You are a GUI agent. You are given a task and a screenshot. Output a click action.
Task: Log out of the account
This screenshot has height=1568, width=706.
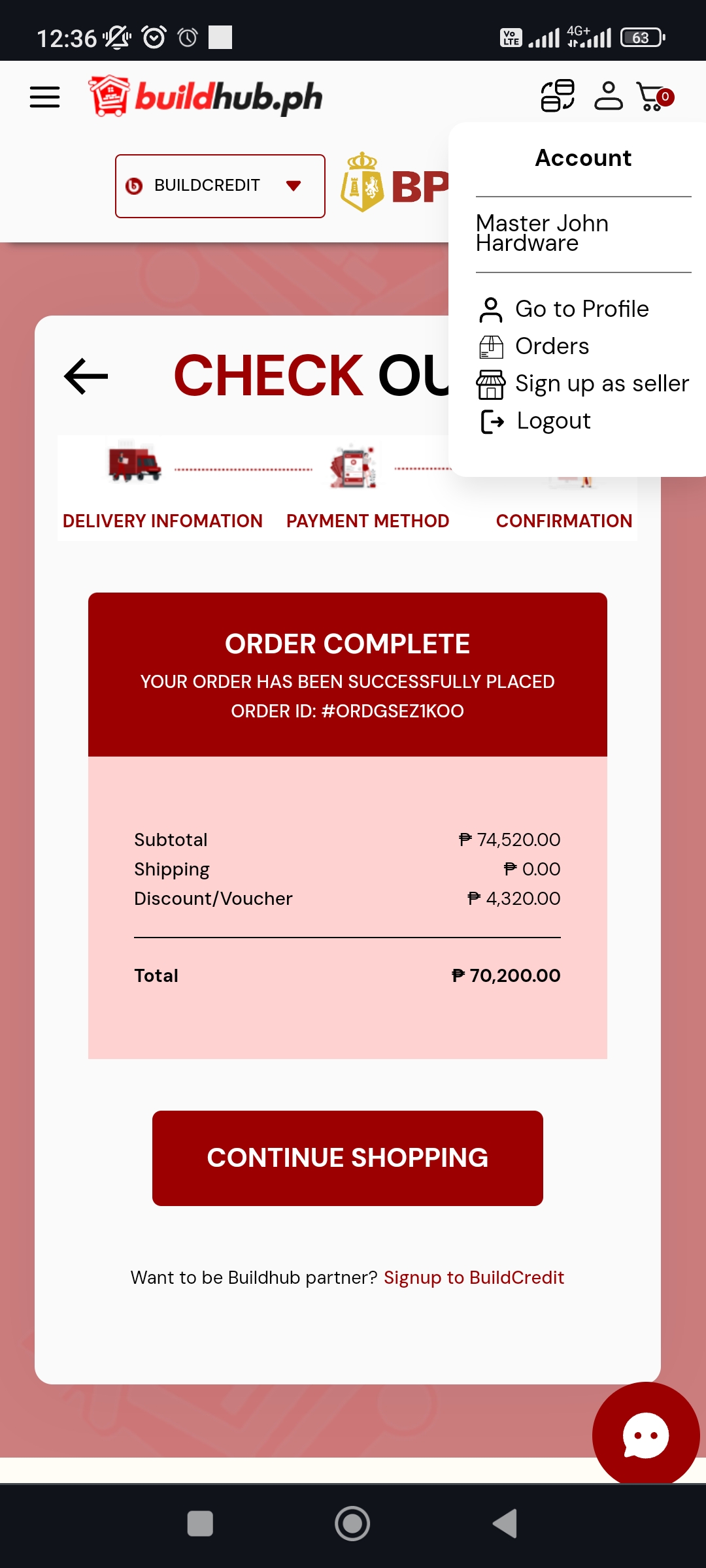(x=553, y=421)
